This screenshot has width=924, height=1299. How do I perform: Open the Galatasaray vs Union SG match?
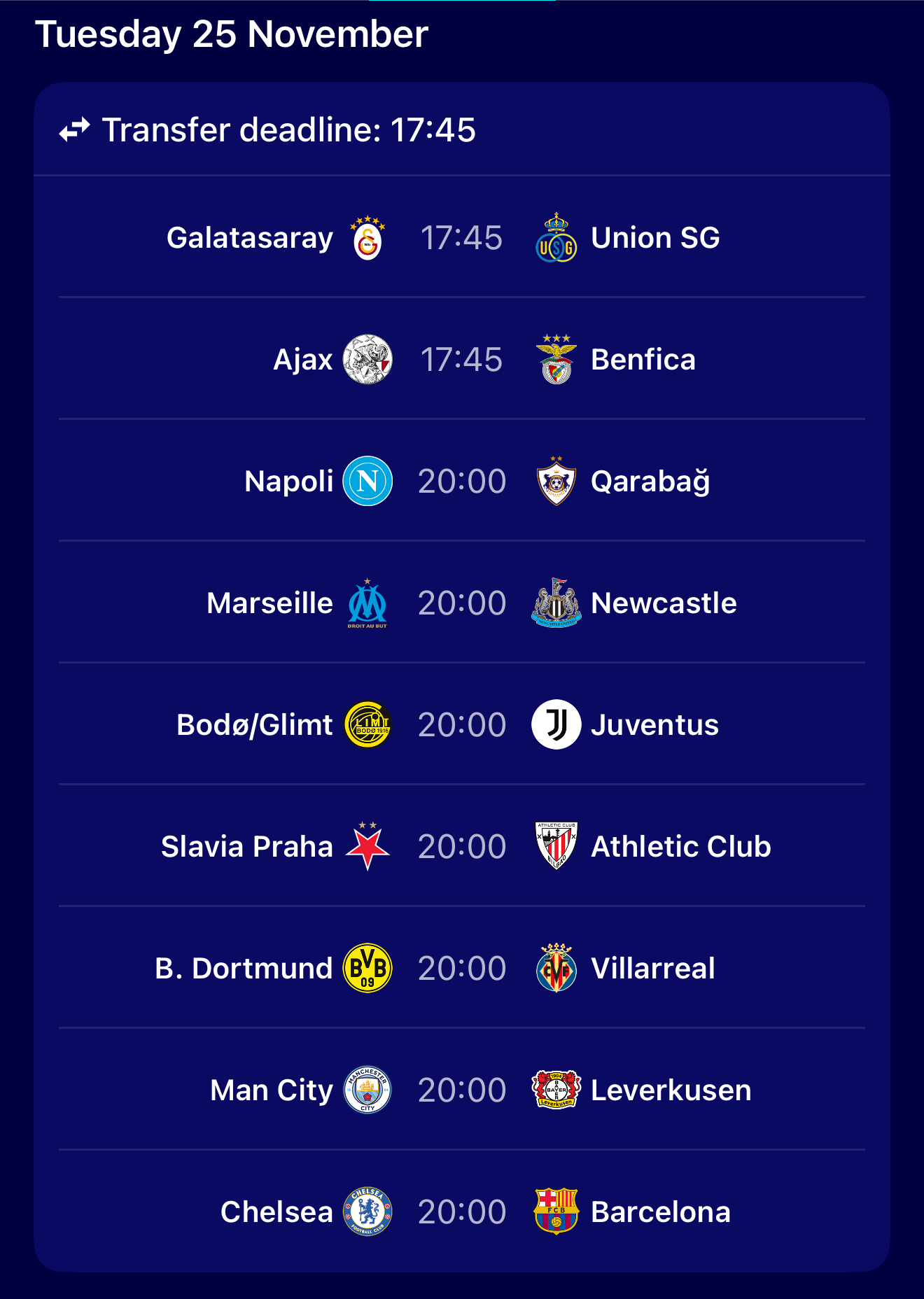tap(461, 238)
